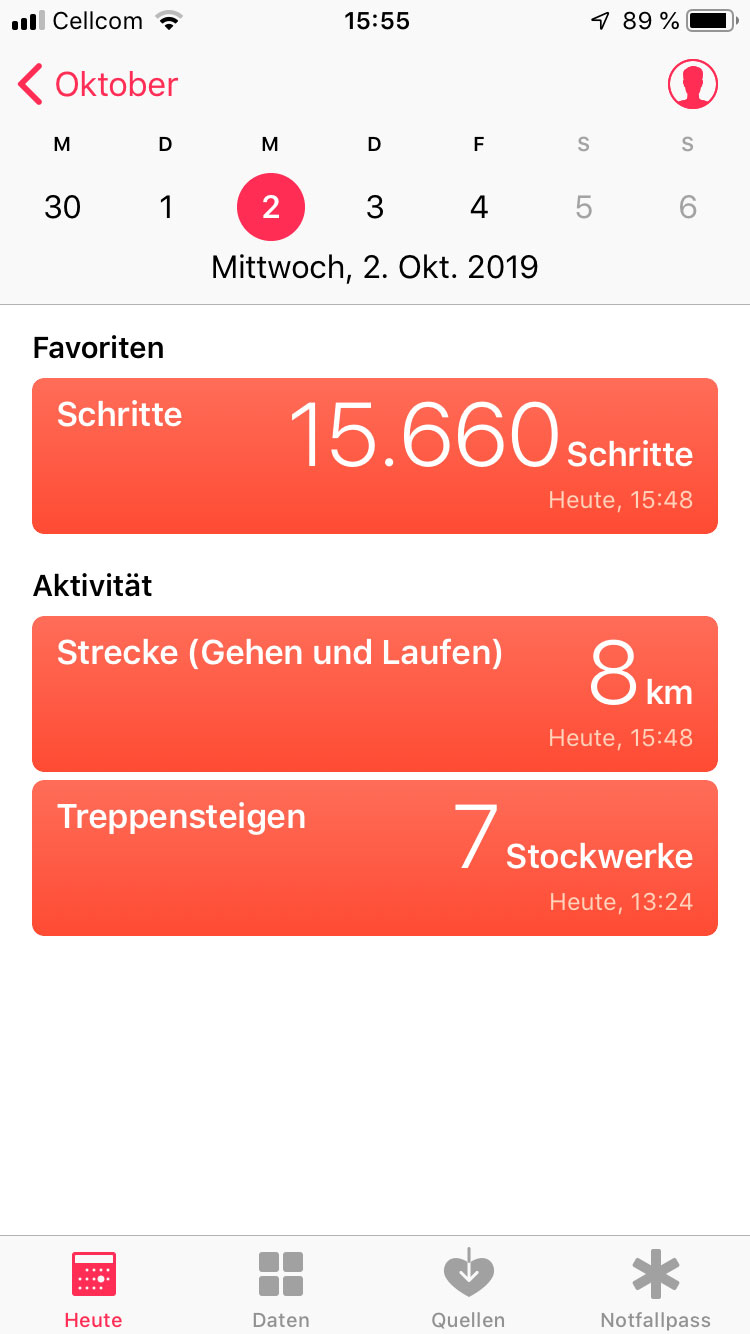This screenshot has width=750, height=1334.
Task: Go back to the Oktober calendar
Action: (98, 85)
